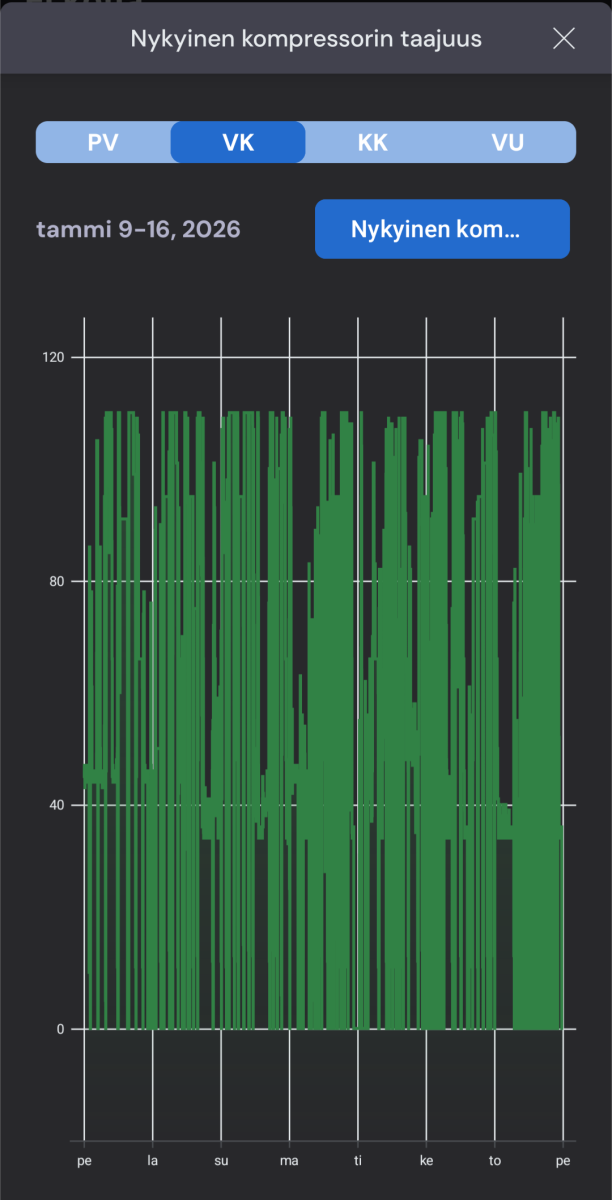The width and height of the screenshot is (612, 1200).
Task: Show the VU time range
Action: pyautogui.click(x=508, y=142)
